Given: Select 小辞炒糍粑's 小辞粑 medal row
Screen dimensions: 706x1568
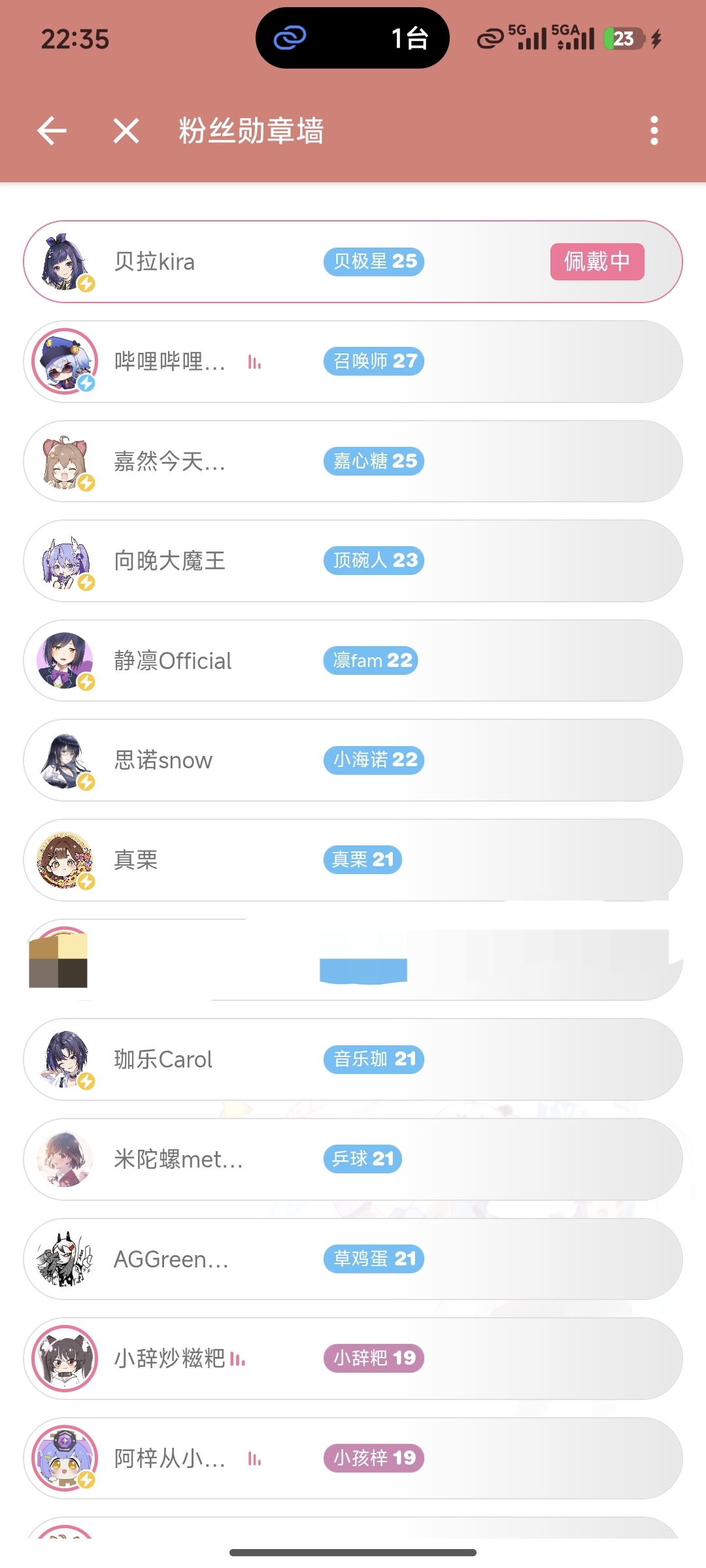Looking at the screenshot, I should tap(353, 1358).
